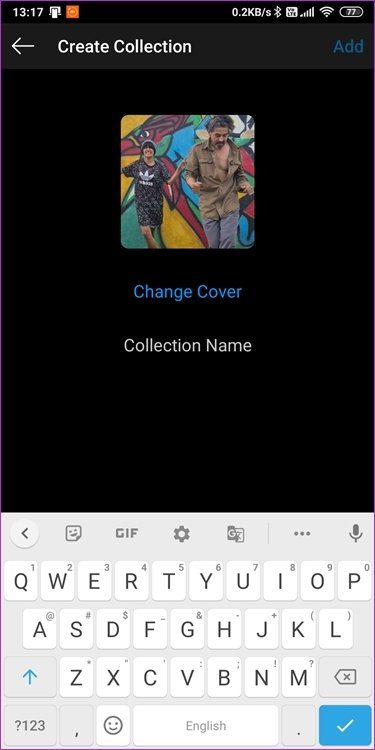Open keyboard more options dots
Viewport: 375px width, 750px height.
[x=302, y=534]
